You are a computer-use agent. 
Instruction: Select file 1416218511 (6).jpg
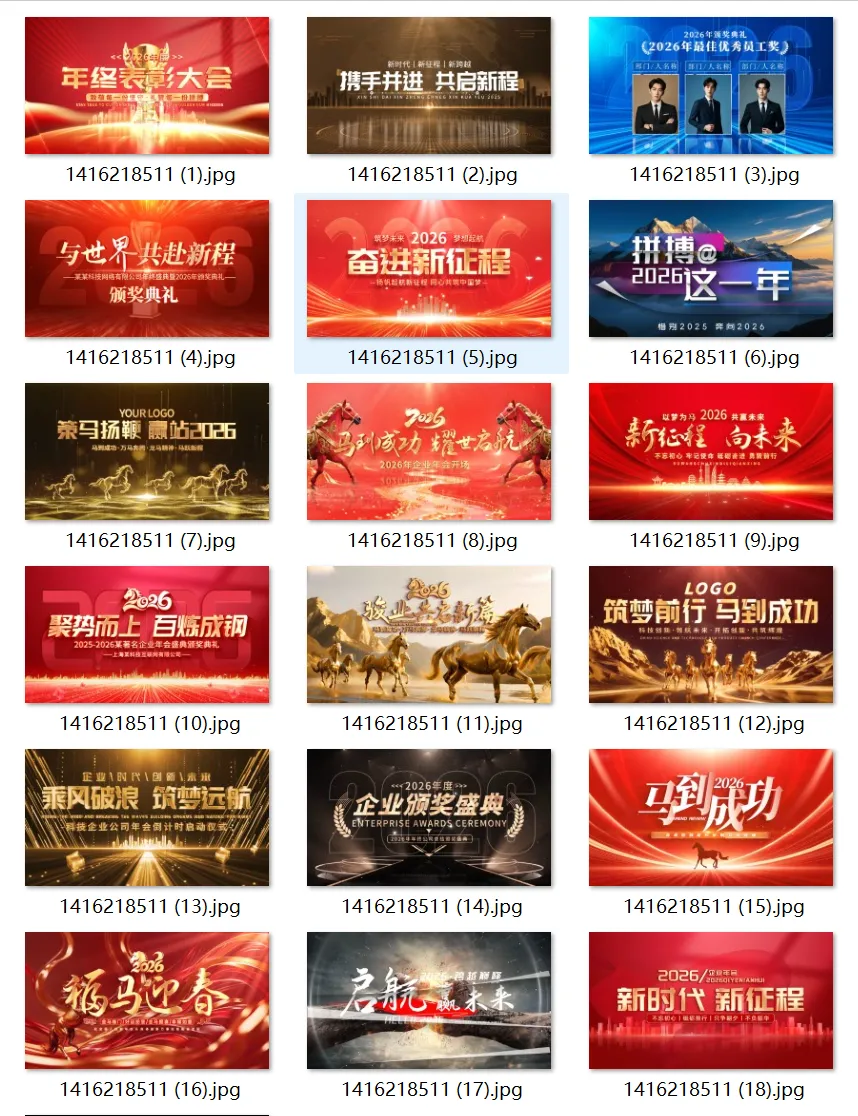pos(711,269)
